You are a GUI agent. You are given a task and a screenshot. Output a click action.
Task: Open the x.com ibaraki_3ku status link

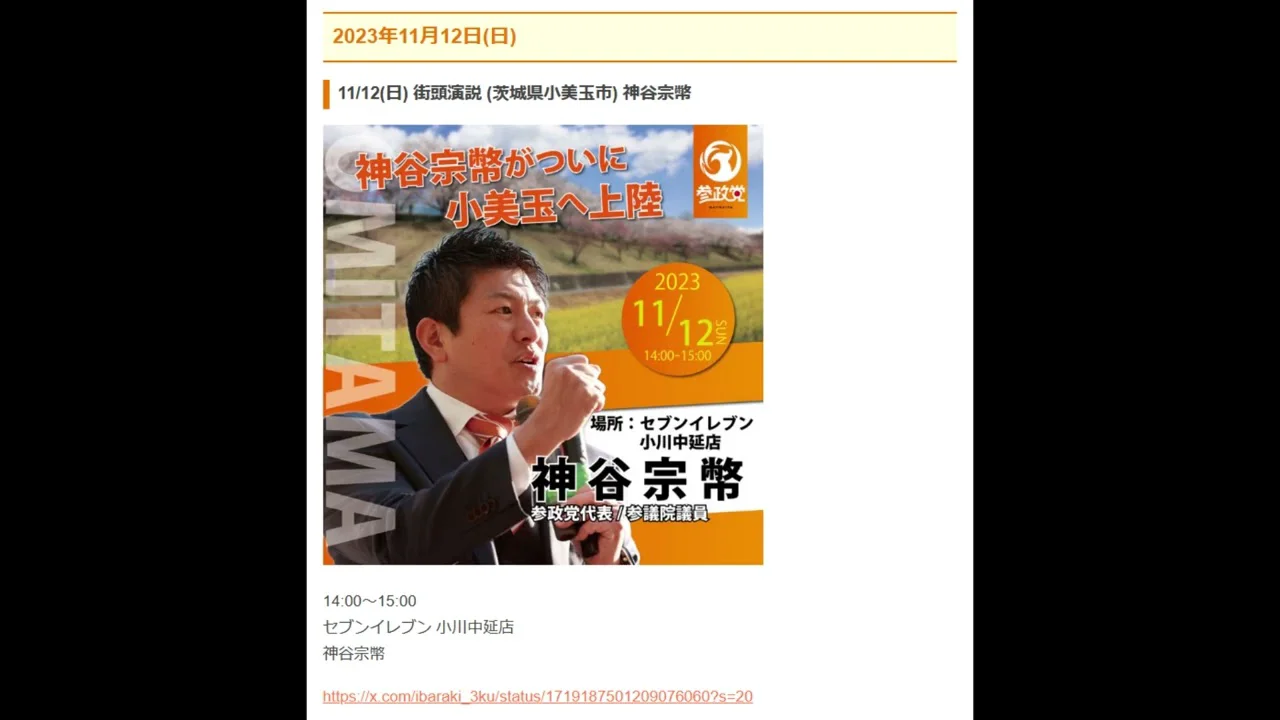[x=537, y=696]
